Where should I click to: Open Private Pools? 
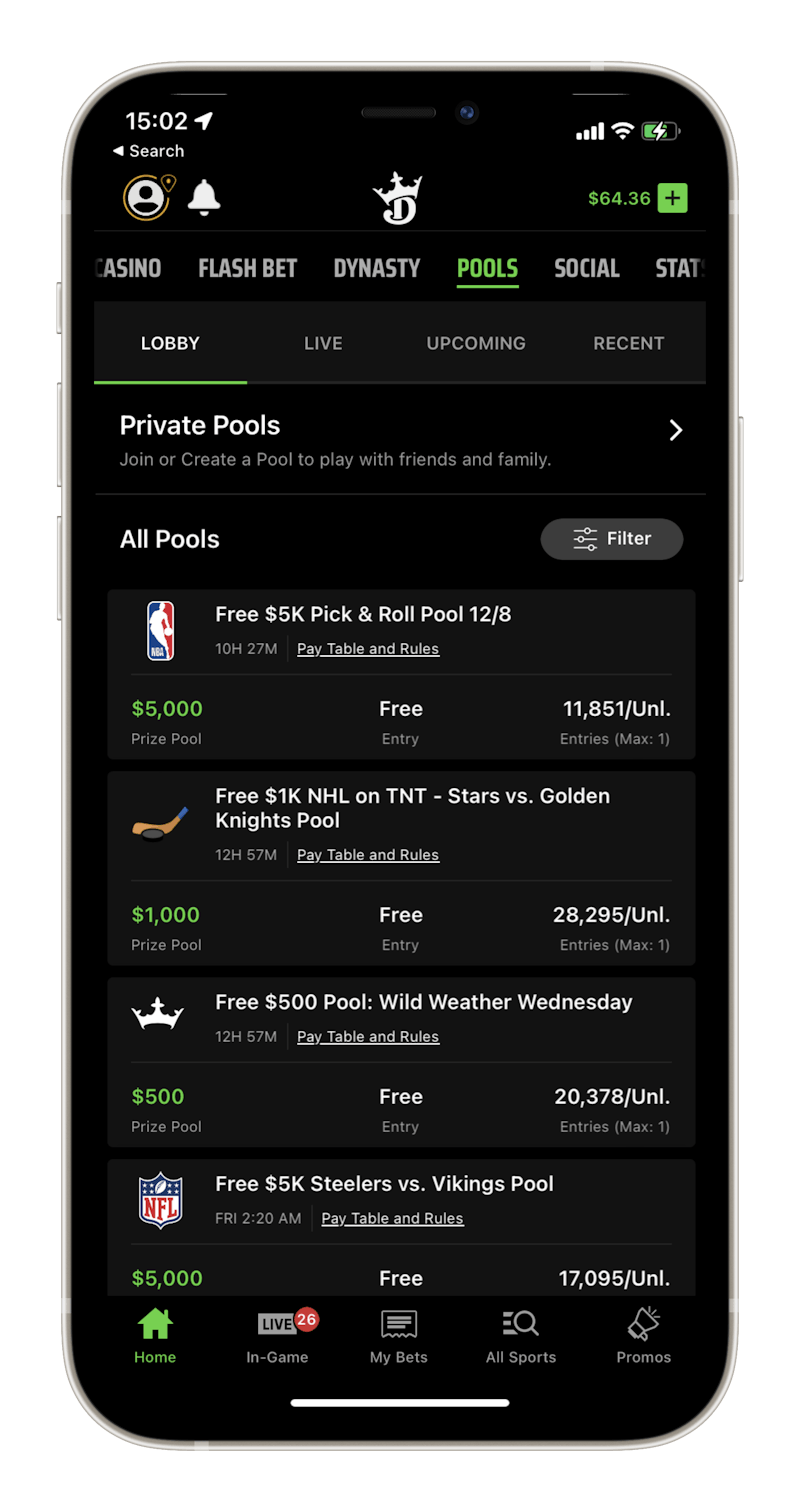tap(400, 440)
